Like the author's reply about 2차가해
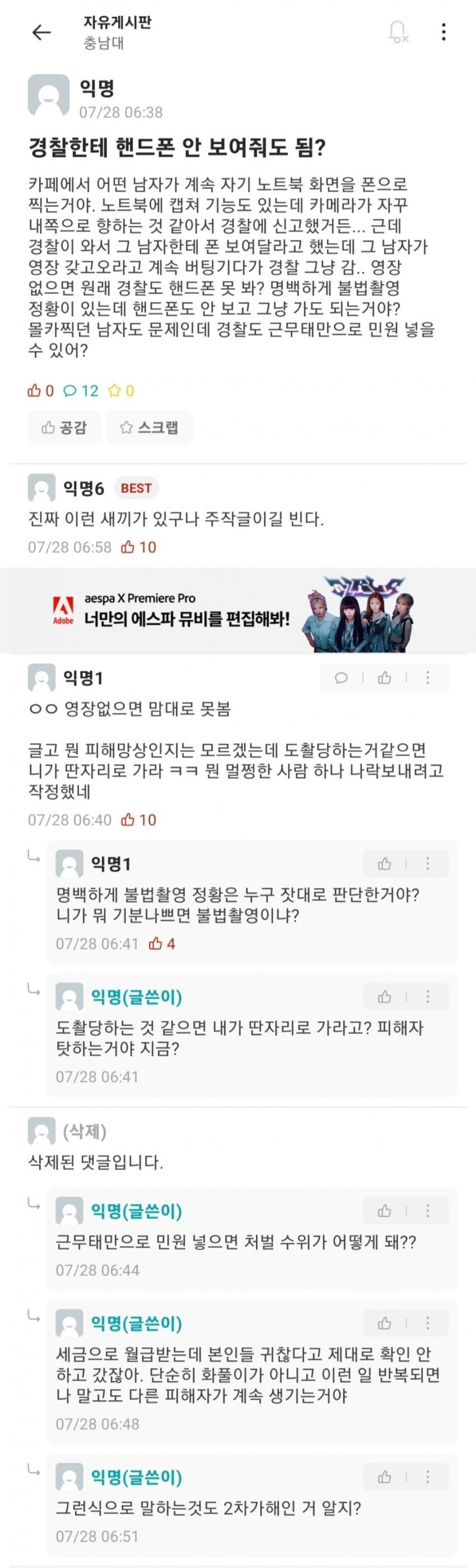The image size is (476, 1568). pos(384,1477)
